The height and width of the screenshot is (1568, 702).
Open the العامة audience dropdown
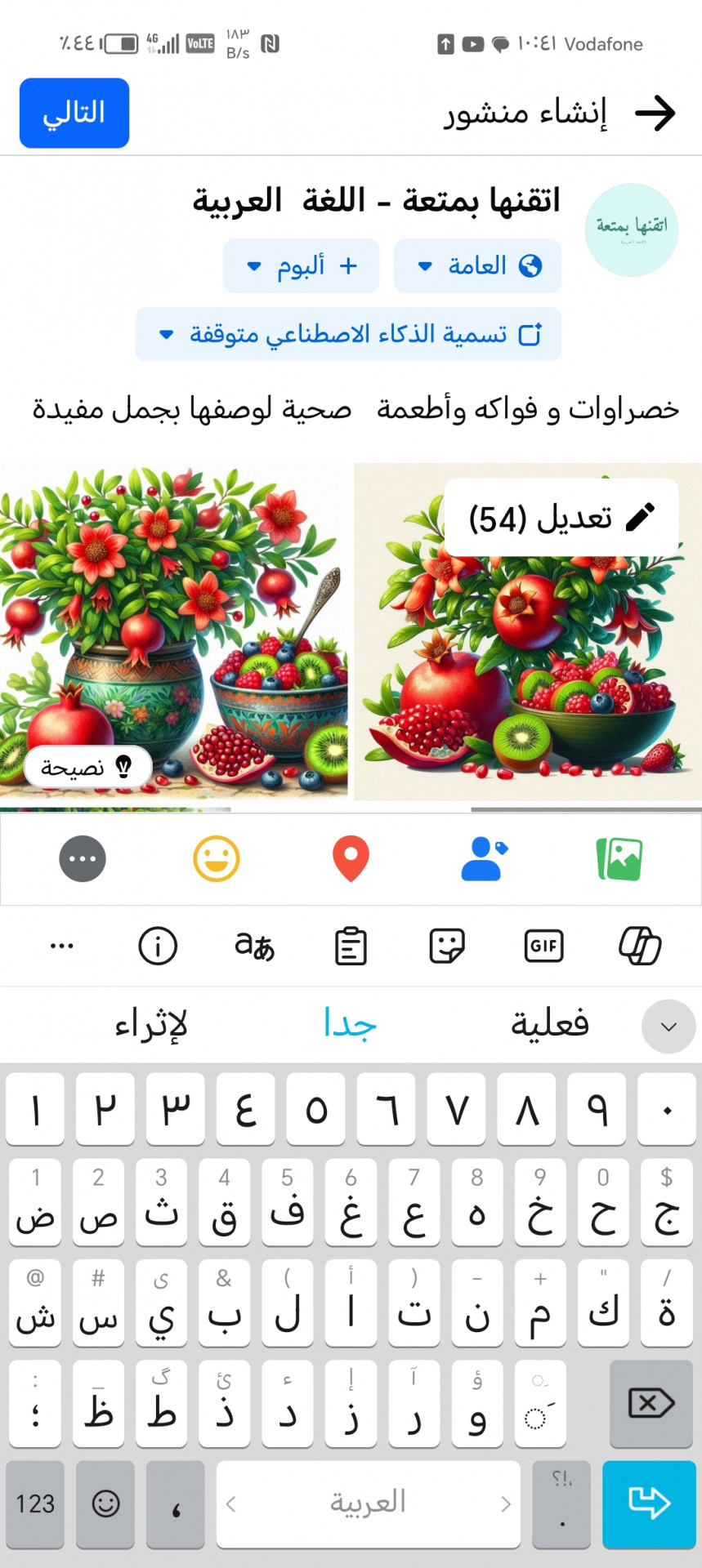point(477,265)
